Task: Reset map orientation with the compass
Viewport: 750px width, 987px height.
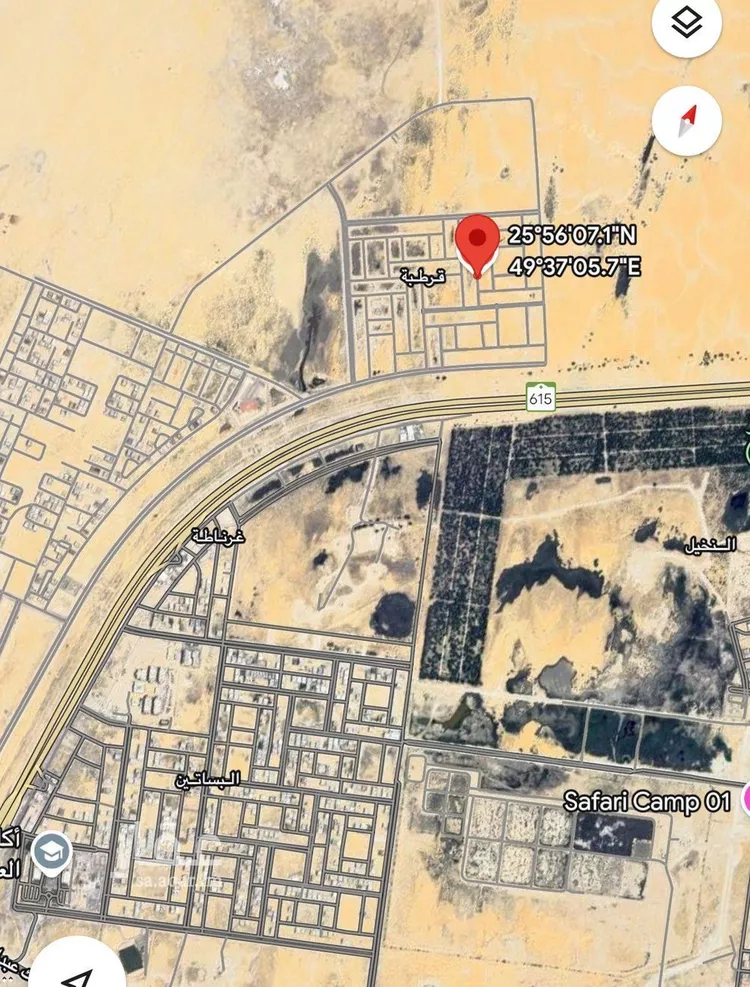Action: click(686, 120)
